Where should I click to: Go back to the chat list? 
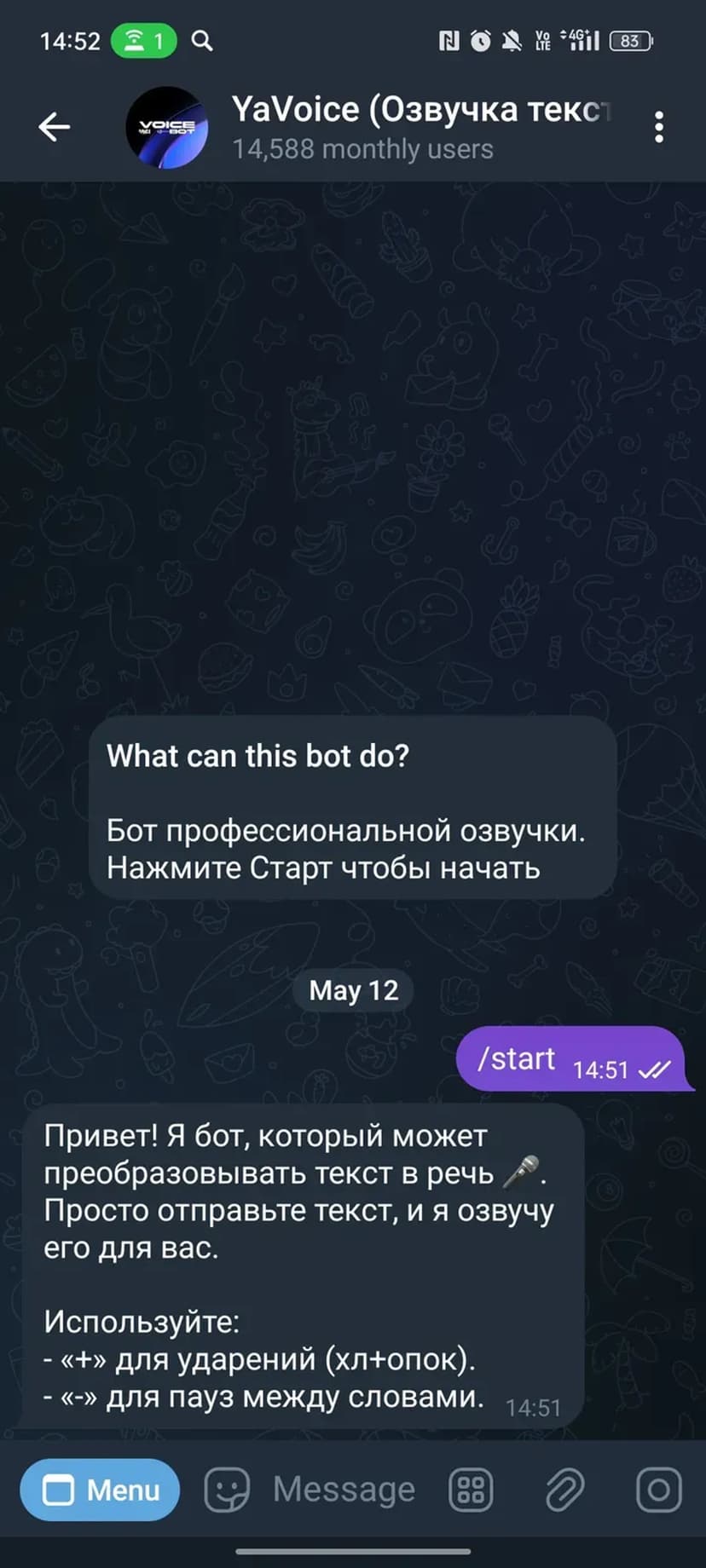(x=54, y=127)
